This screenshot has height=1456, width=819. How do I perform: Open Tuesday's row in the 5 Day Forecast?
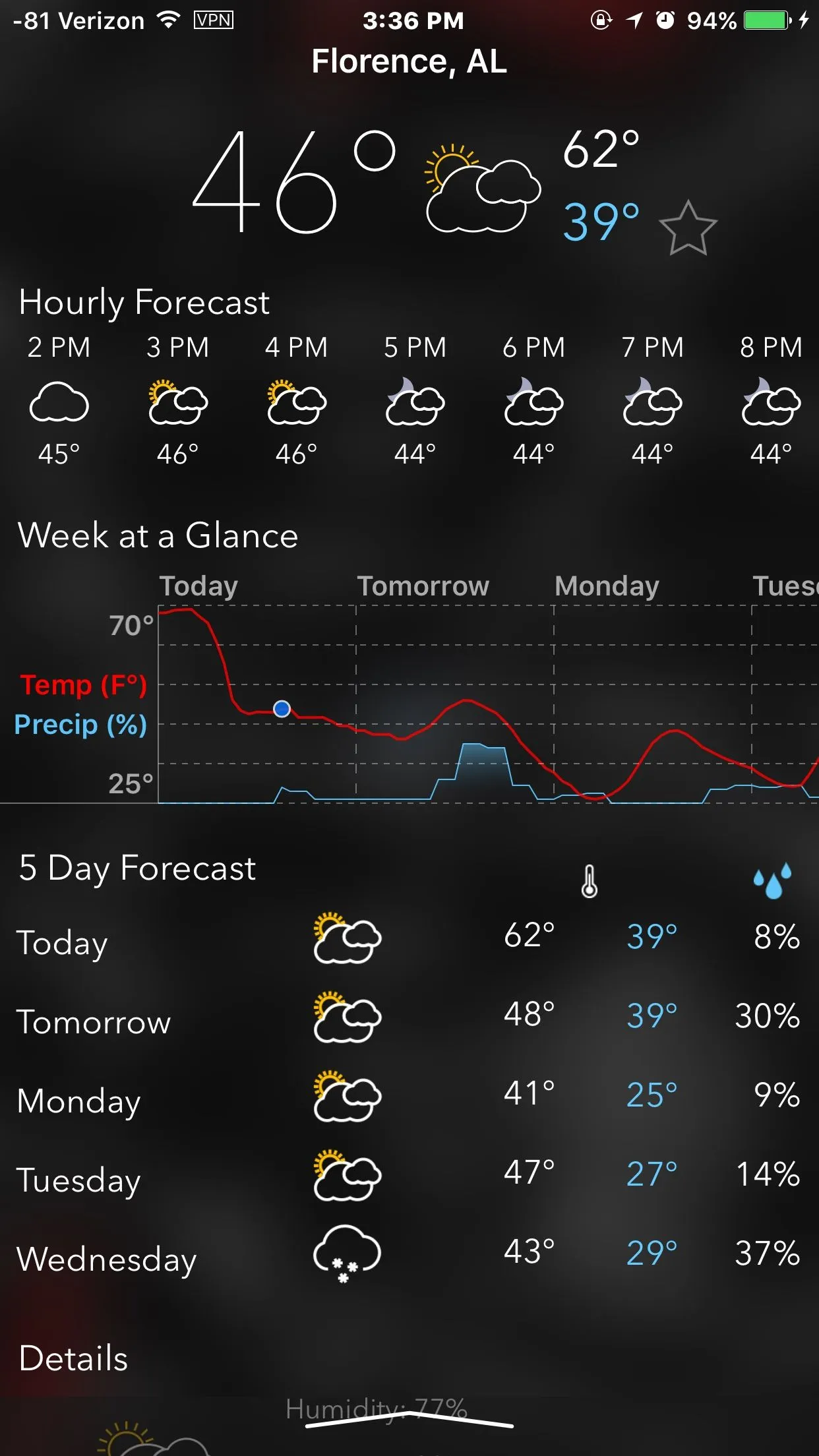(x=409, y=1178)
